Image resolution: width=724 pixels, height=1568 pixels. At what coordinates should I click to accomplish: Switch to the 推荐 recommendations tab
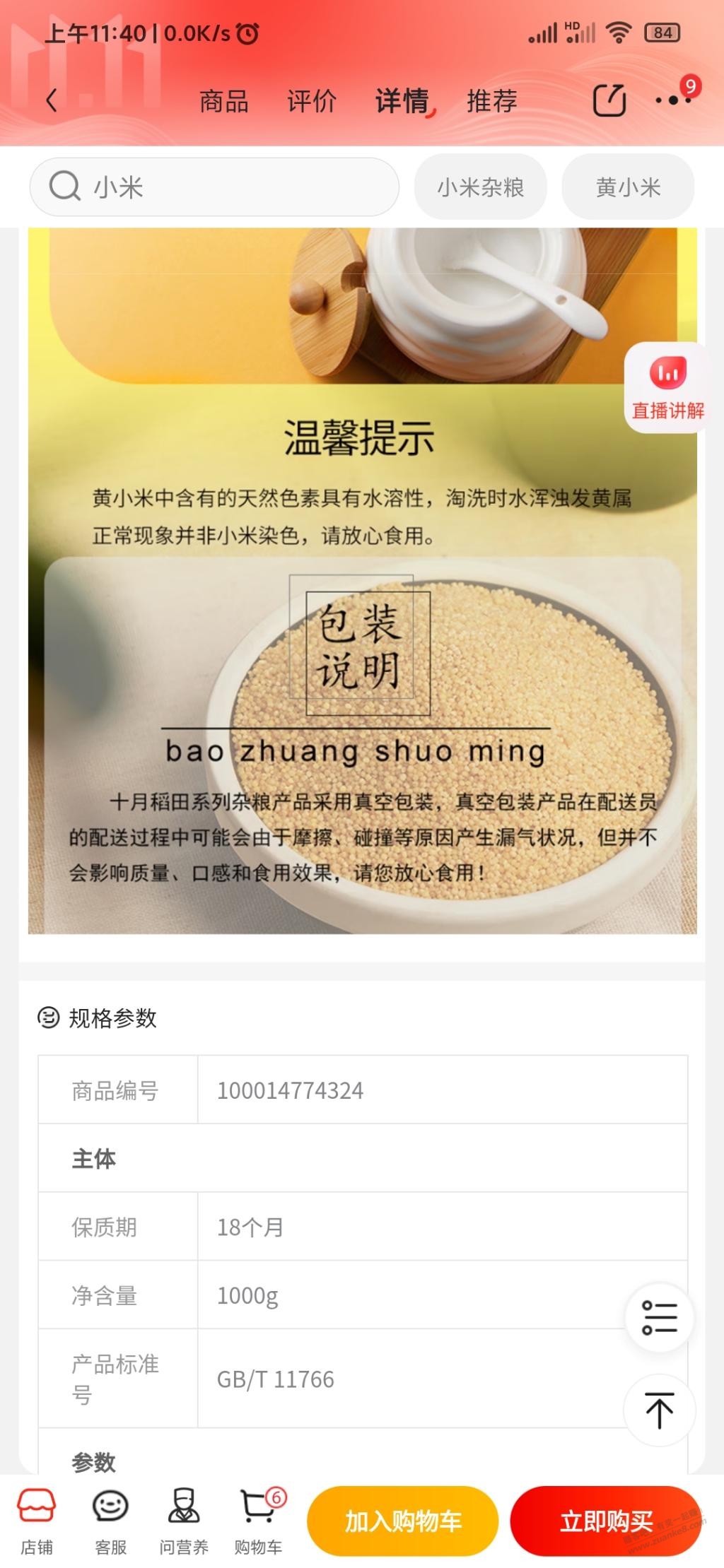[491, 101]
